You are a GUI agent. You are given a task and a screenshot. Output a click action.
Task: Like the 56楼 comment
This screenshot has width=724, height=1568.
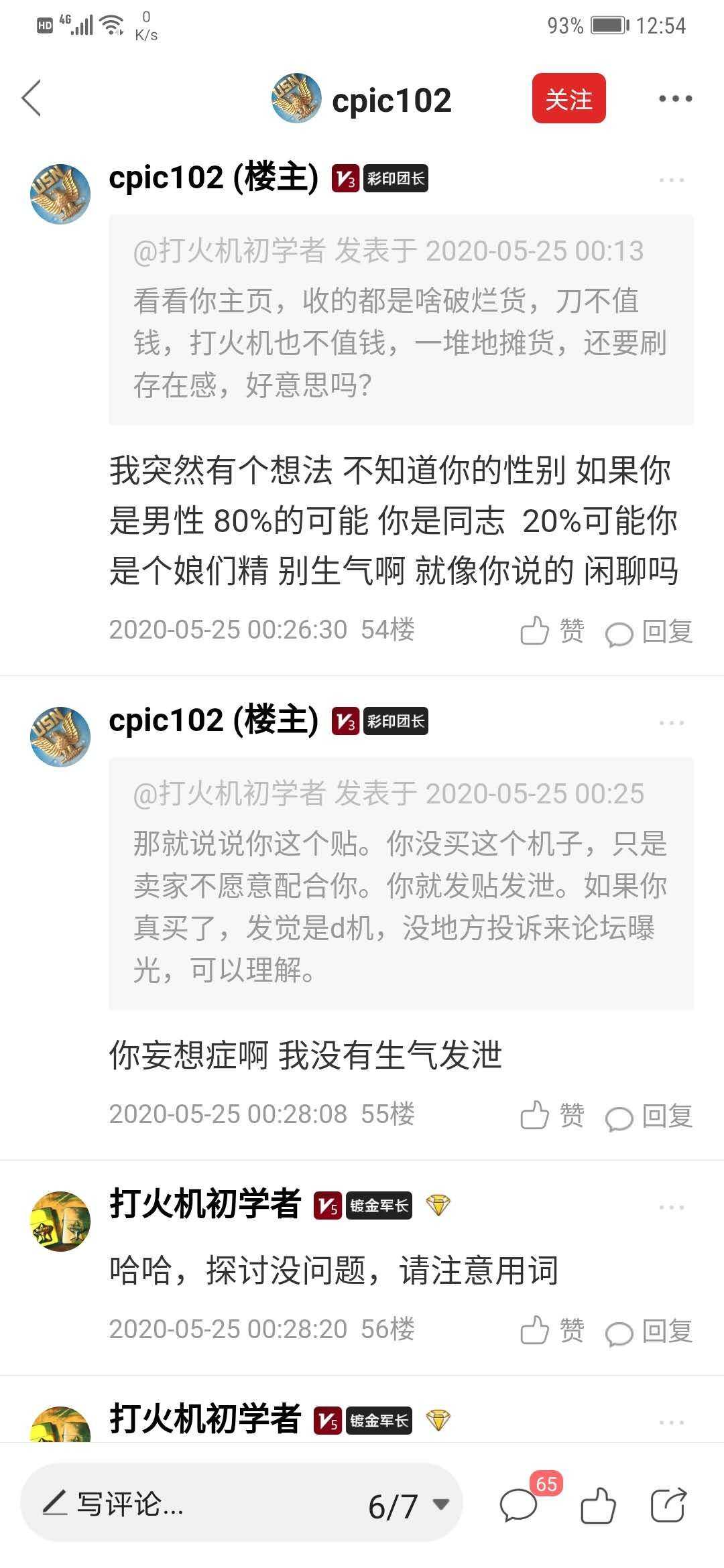coord(552,1330)
